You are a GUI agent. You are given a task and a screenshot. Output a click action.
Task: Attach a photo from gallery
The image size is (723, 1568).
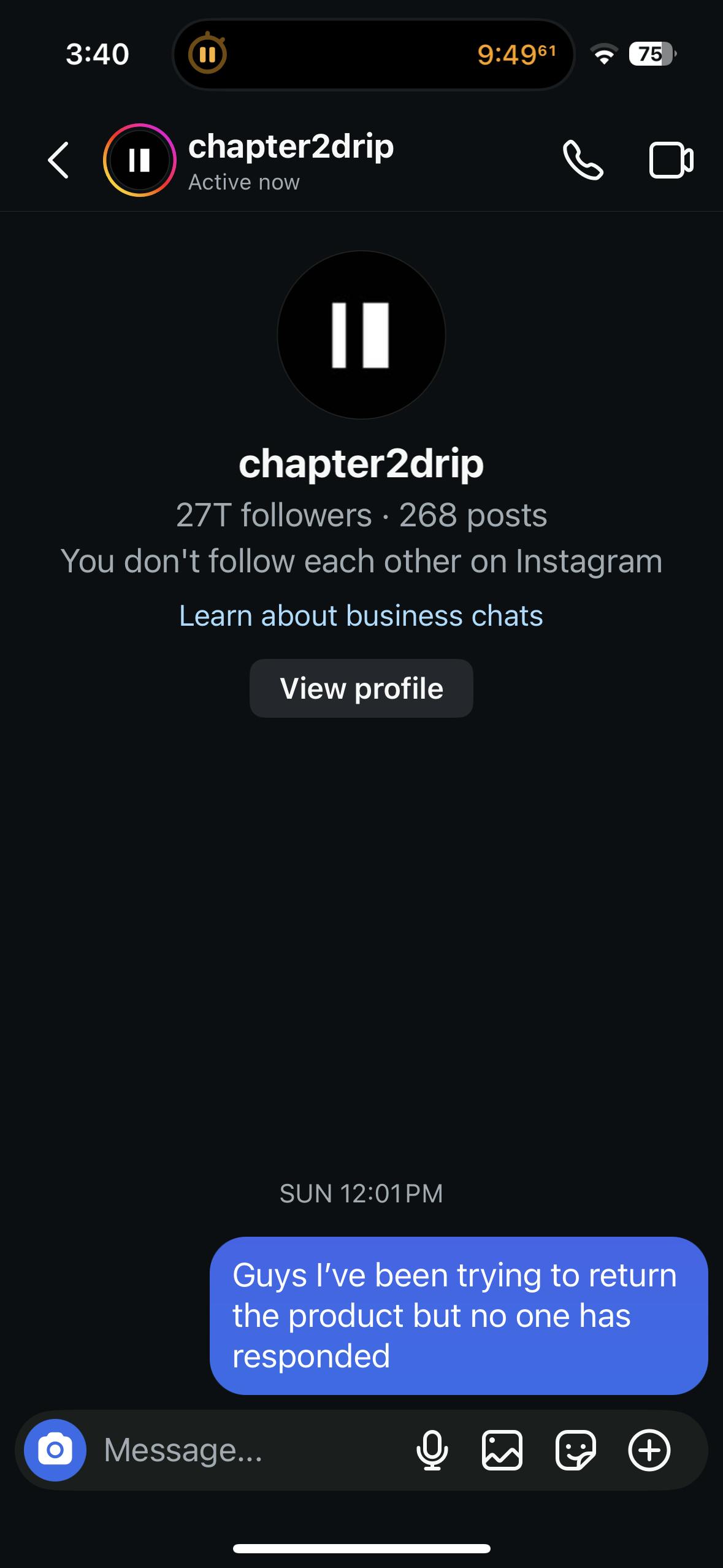[502, 1450]
